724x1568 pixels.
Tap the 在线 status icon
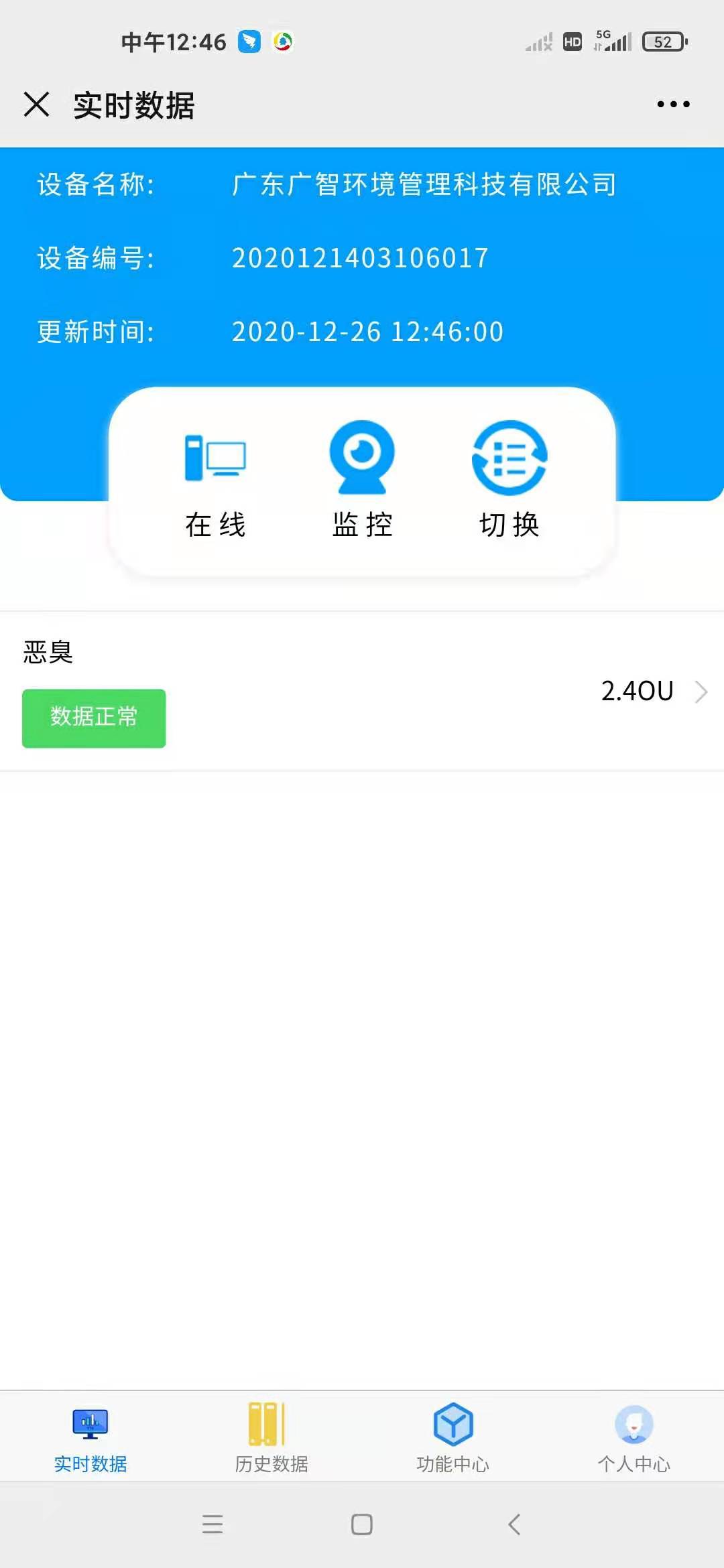point(215,458)
